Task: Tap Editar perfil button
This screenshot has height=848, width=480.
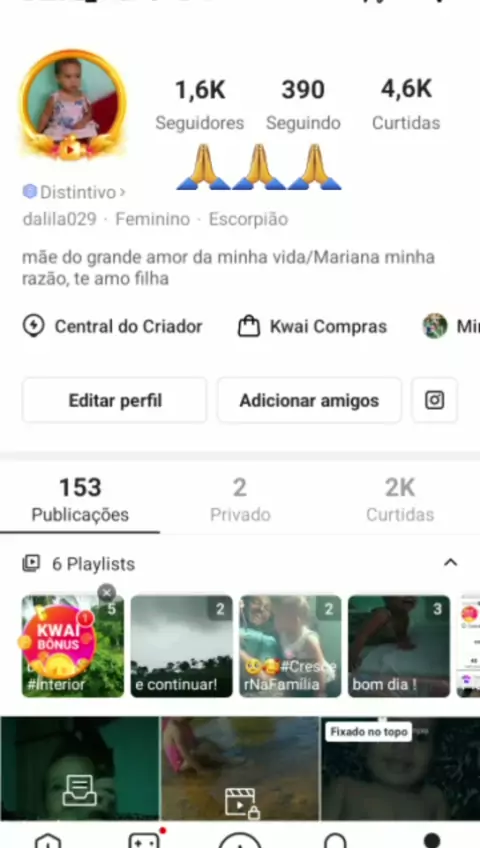Action: (x=115, y=400)
